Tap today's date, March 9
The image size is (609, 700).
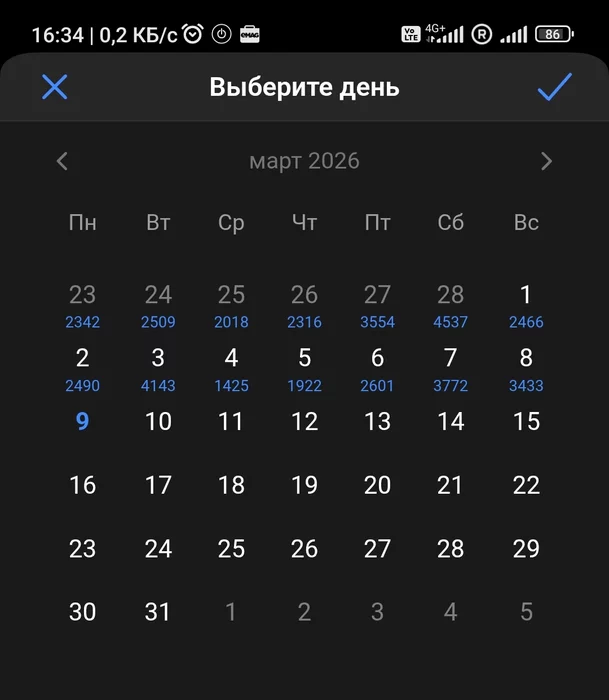[x=82, y=422]
